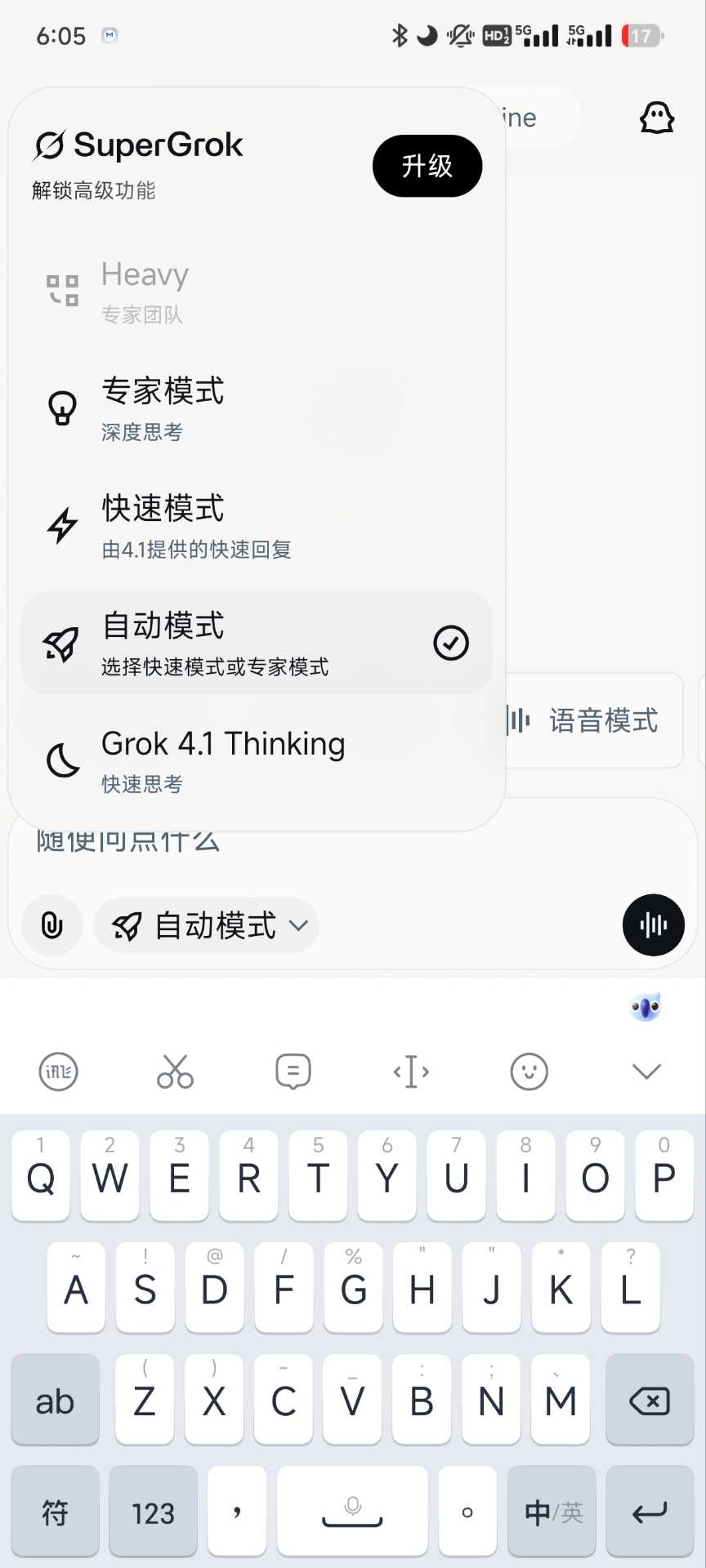Tap the keyboard cursor move tool
This screenshot has height=1568, width=706.
click(x=411, y=1071)
